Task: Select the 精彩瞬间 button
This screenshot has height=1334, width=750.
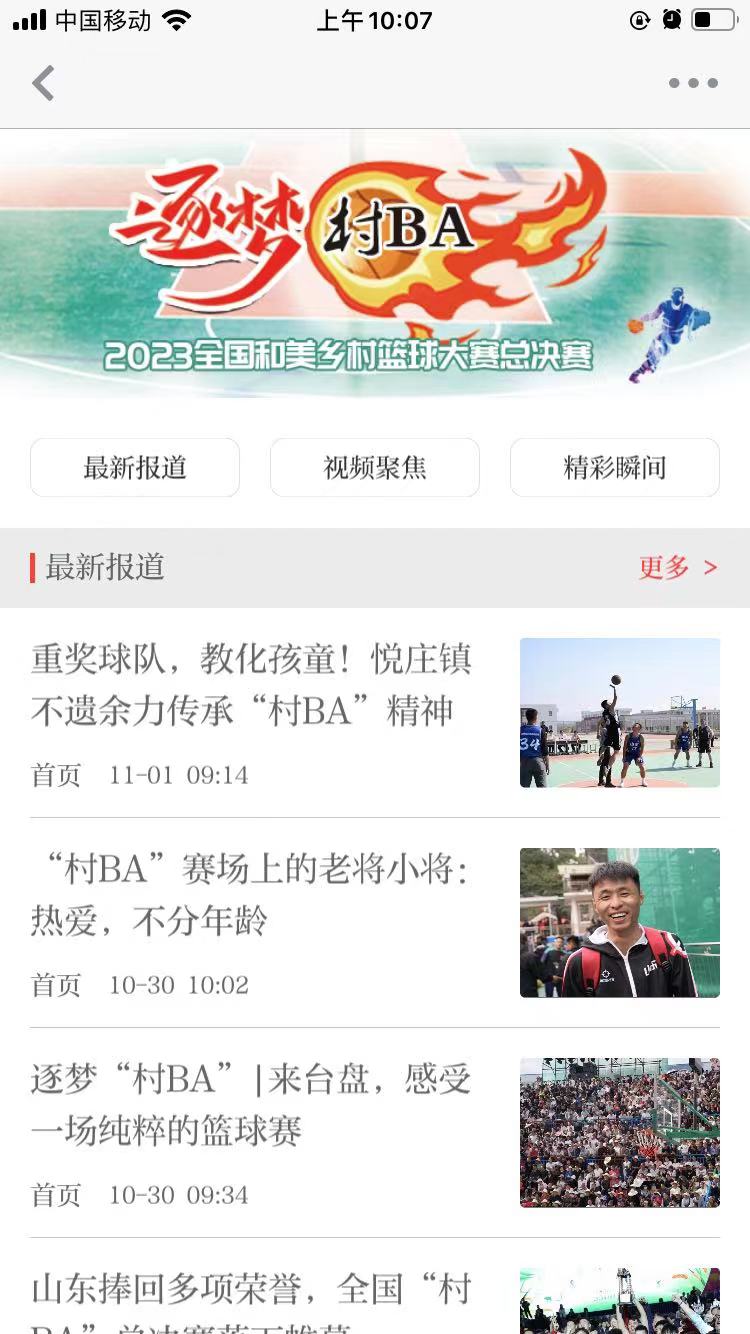Action: tap(615, 467)
